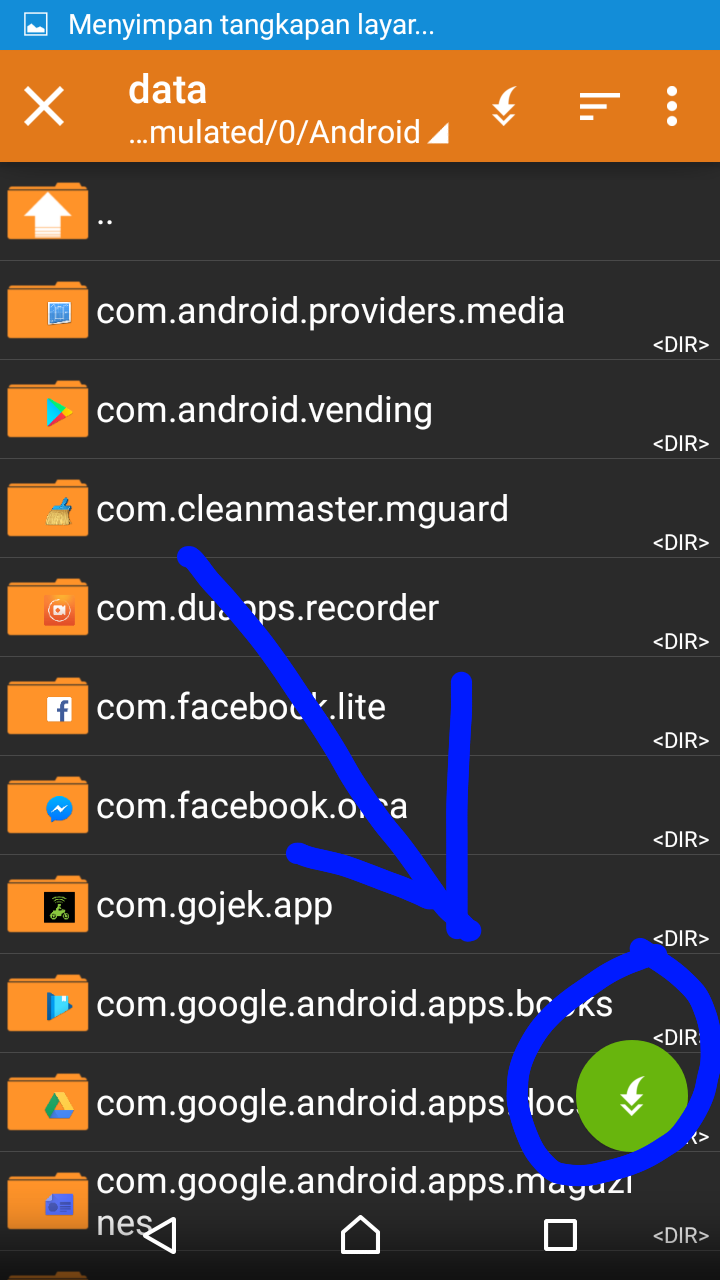This screenshot has width=720, height=1280.
Task: Tap the DU Recorder icon on com.duapps.recorder
Action: [47, 607]
